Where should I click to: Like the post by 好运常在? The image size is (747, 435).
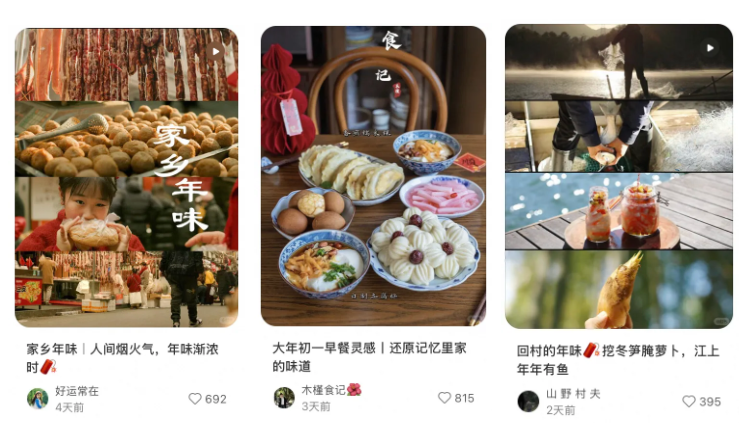tap(195, 398)
